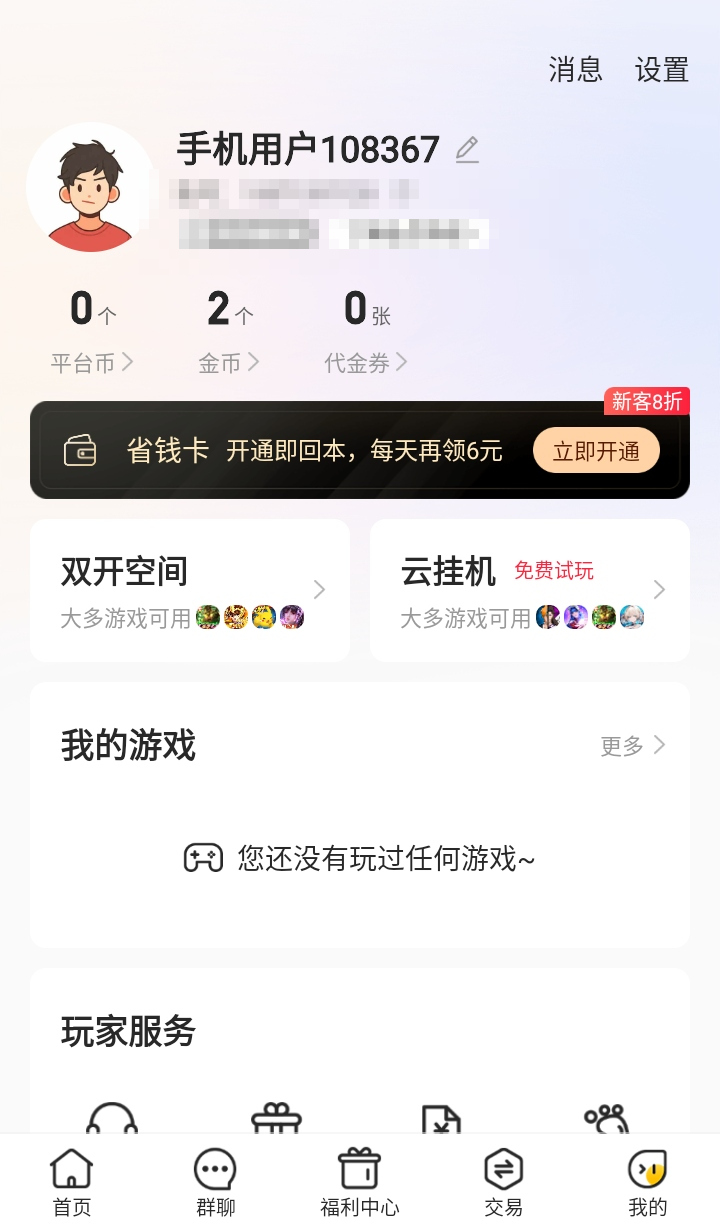Open 消息 messages
The image size is (720, 1232).
tap(575, 69)
